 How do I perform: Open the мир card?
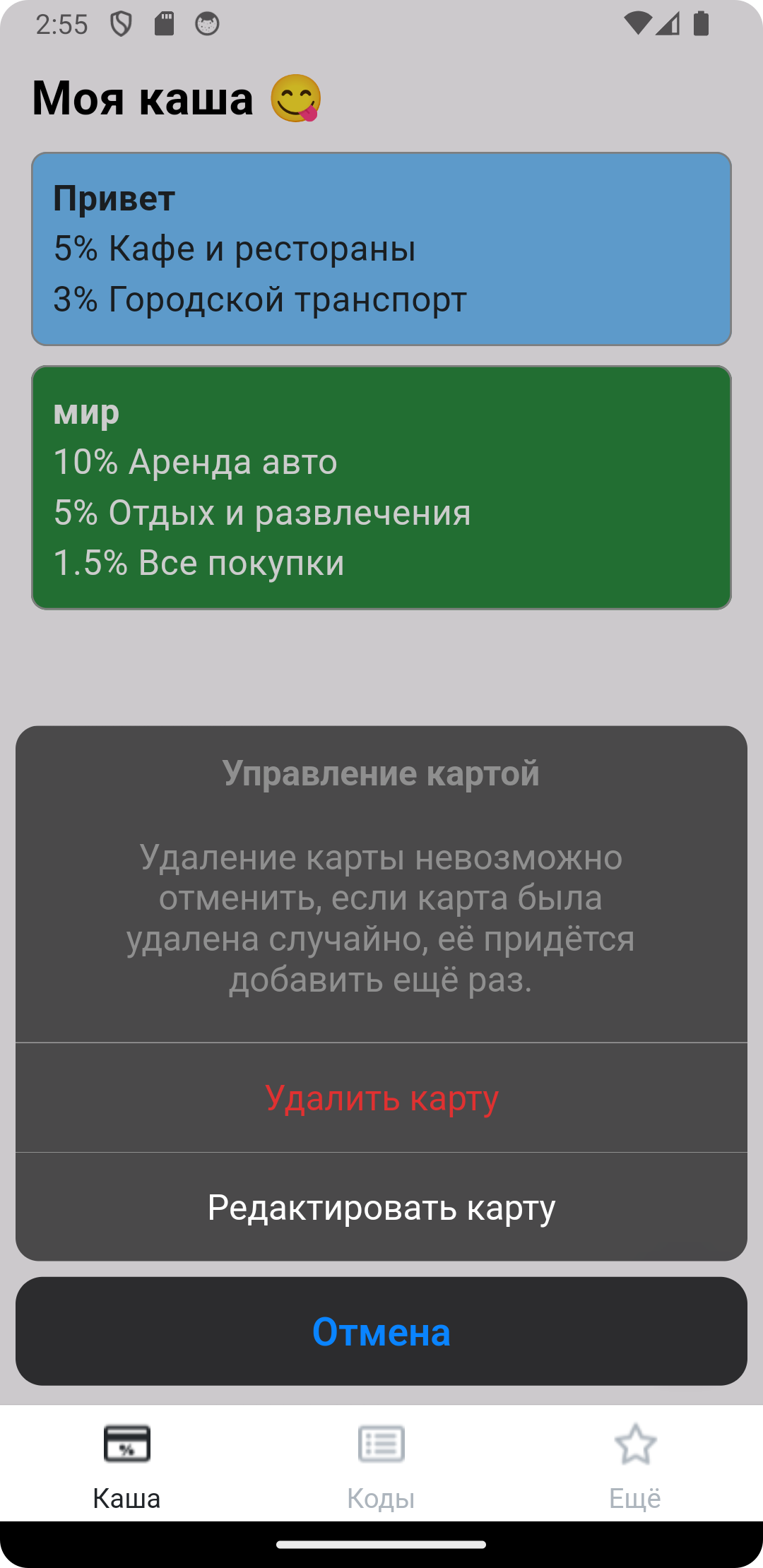(381, 487)
